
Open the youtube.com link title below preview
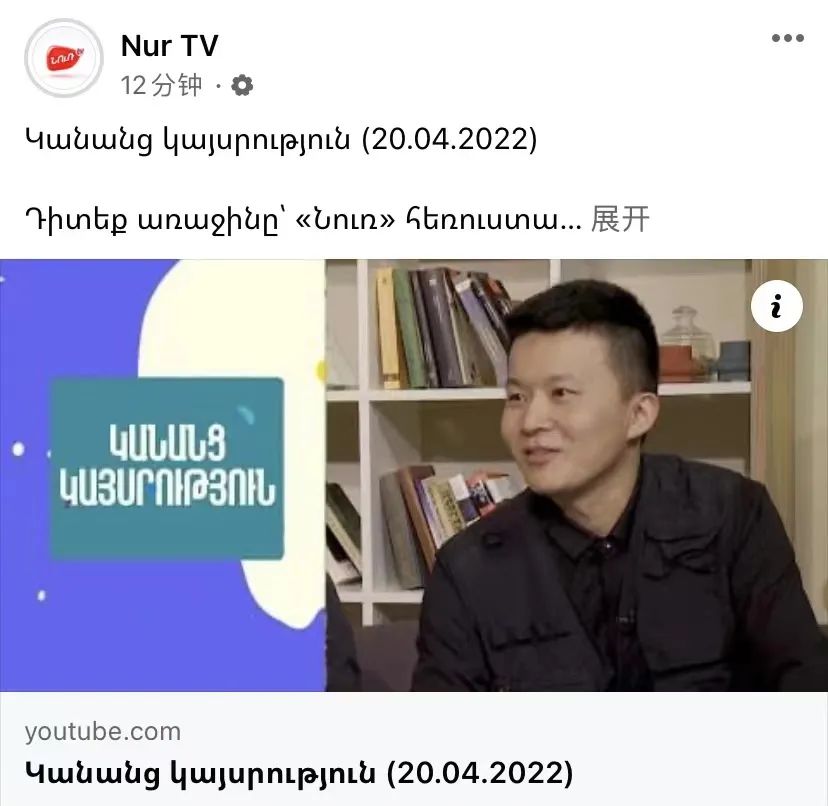299,773
